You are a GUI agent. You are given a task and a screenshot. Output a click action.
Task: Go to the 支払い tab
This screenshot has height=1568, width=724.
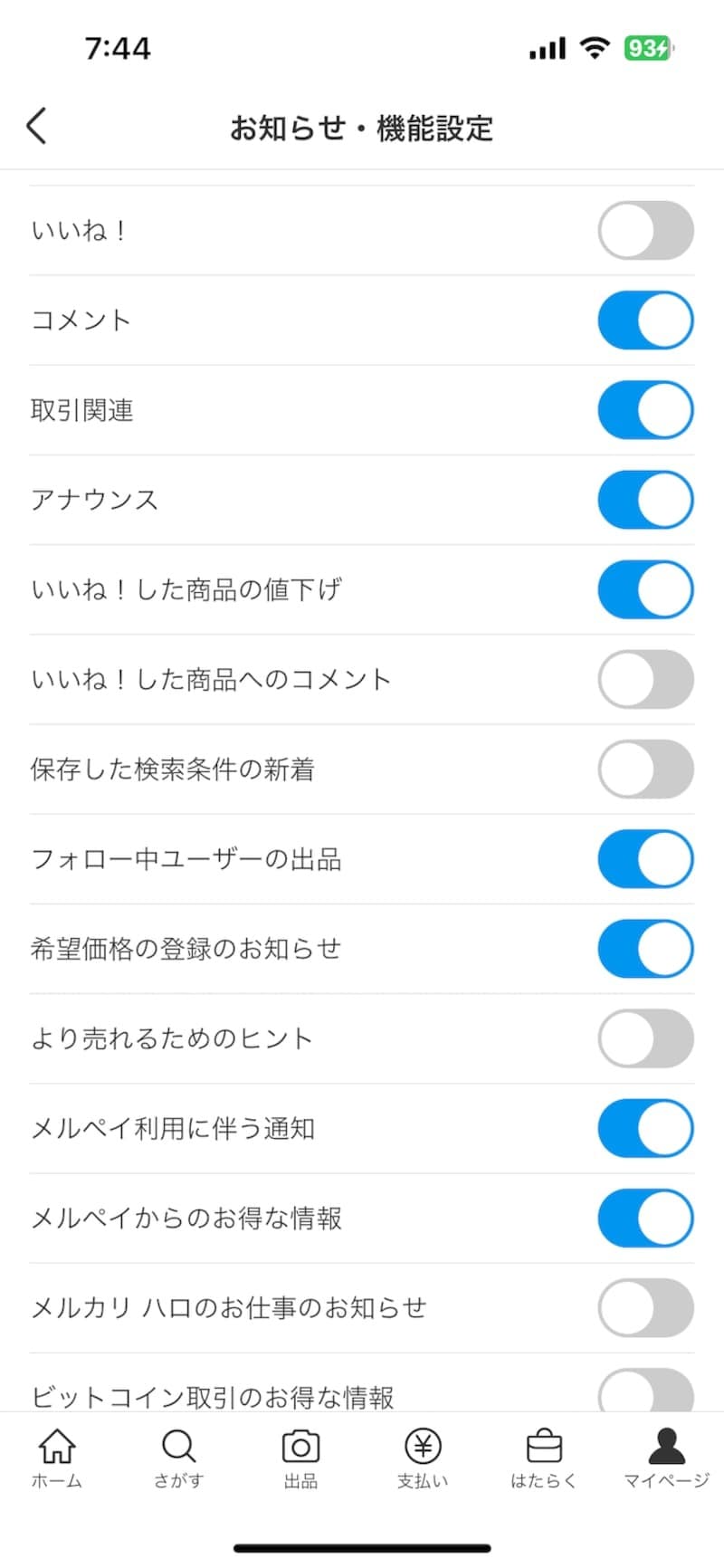pos(423,1458)
